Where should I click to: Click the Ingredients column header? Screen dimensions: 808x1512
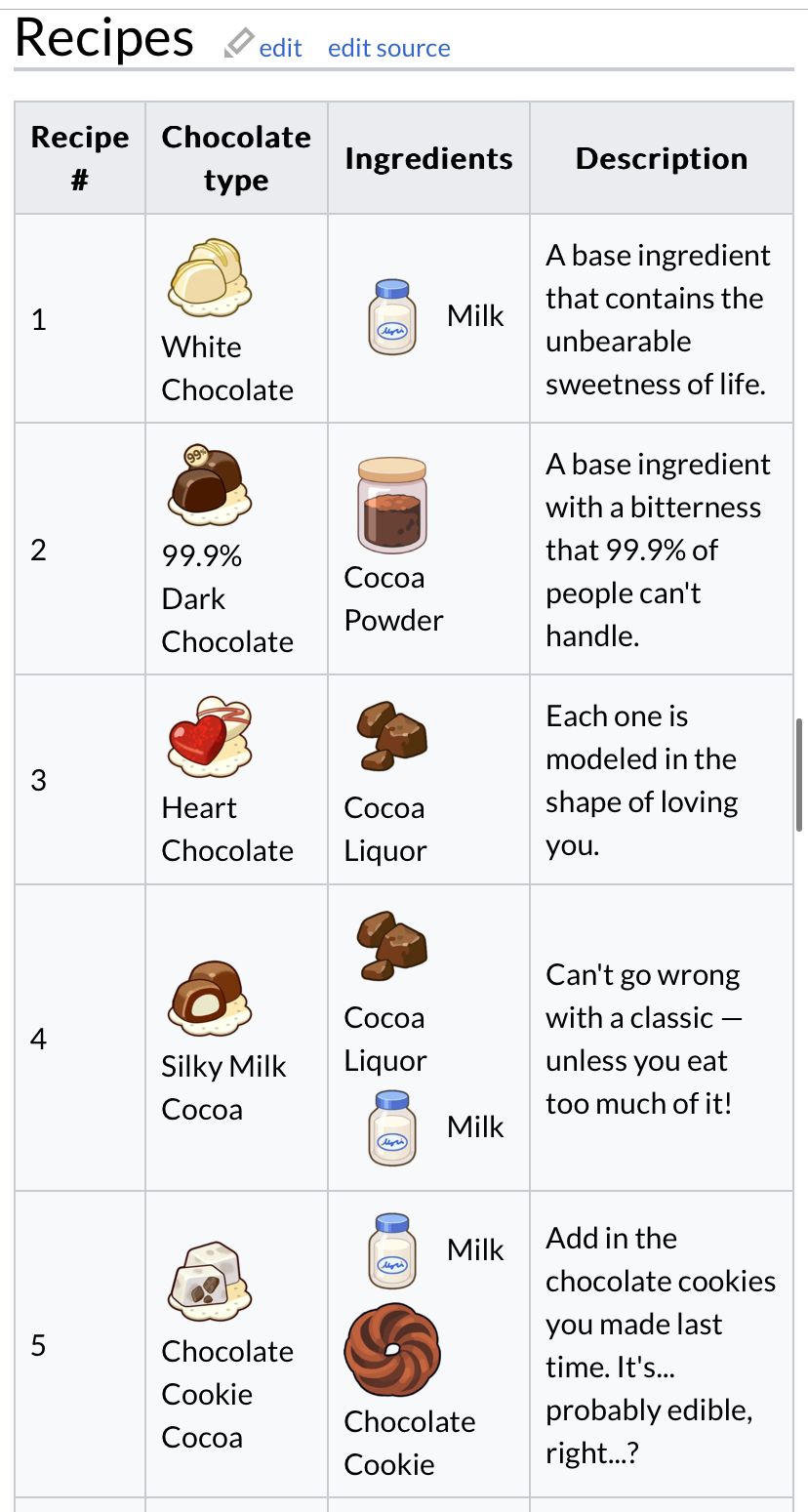pyautogui.click(x=427, y=157)
